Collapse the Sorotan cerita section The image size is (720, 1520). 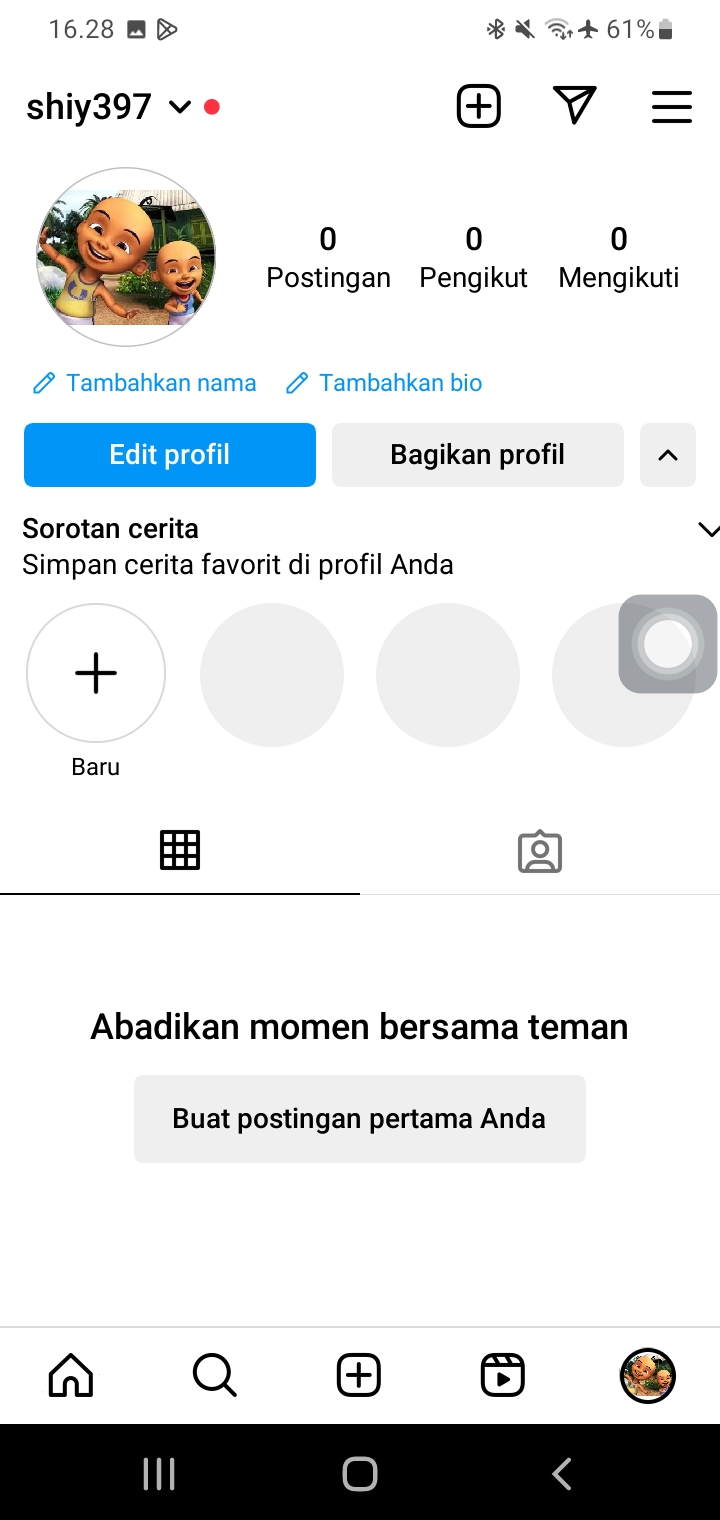tap(708, 530)
